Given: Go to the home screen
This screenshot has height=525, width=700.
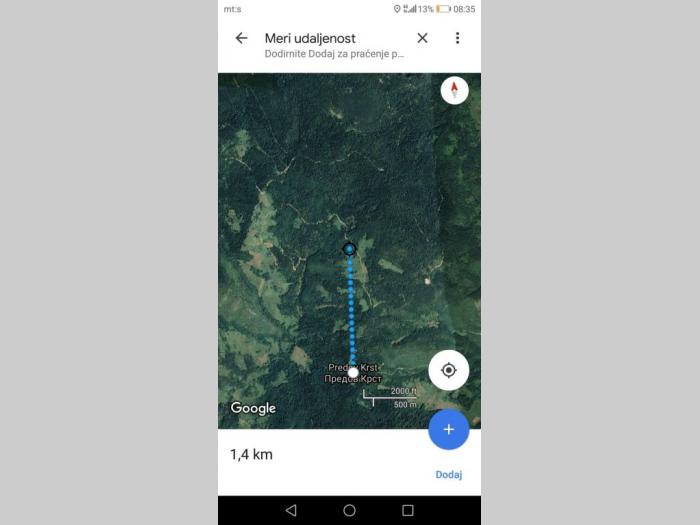Looking at the screenshot, I should click(x=349, y=510).
